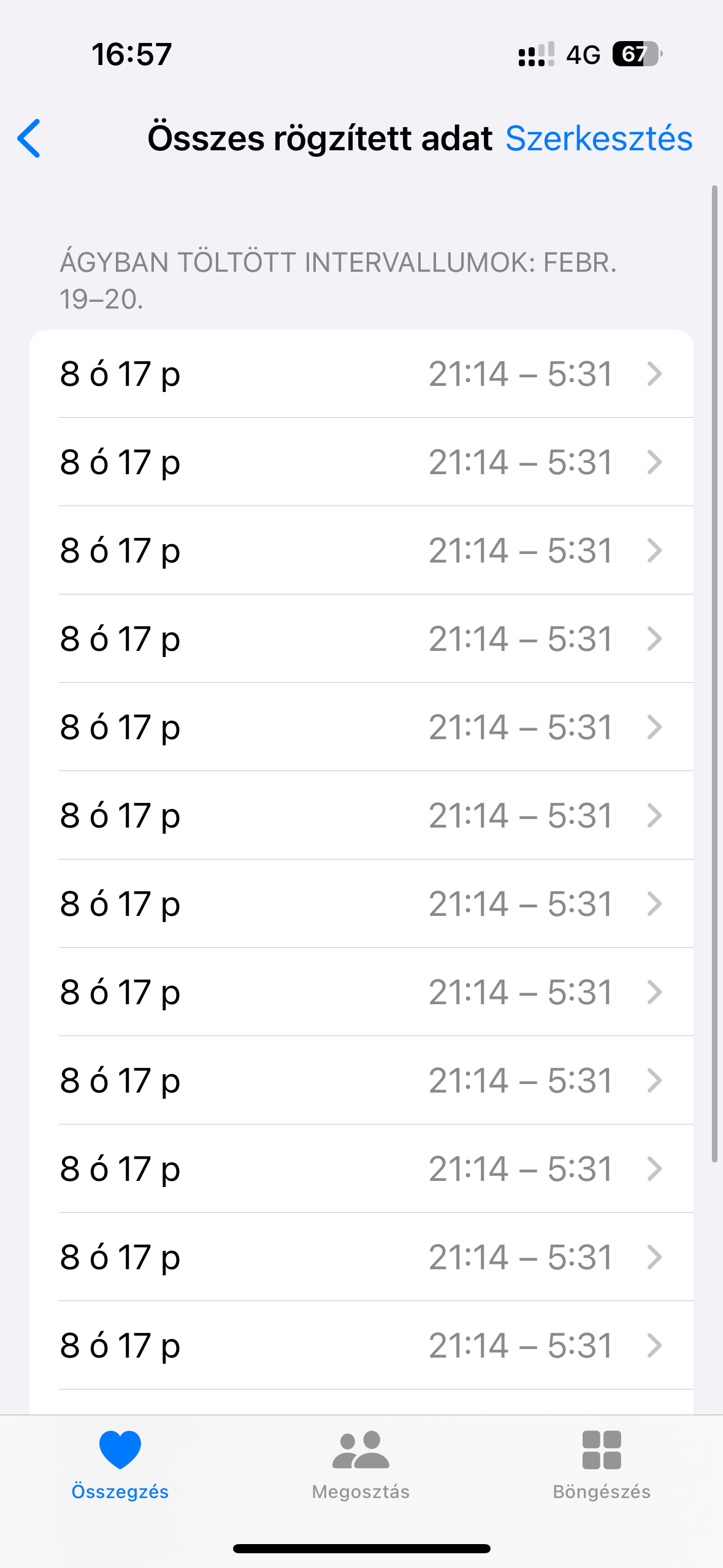Switch to the Böngészés tab
The height and width of the screenshot is (1568, 723).
point(602,1466)
